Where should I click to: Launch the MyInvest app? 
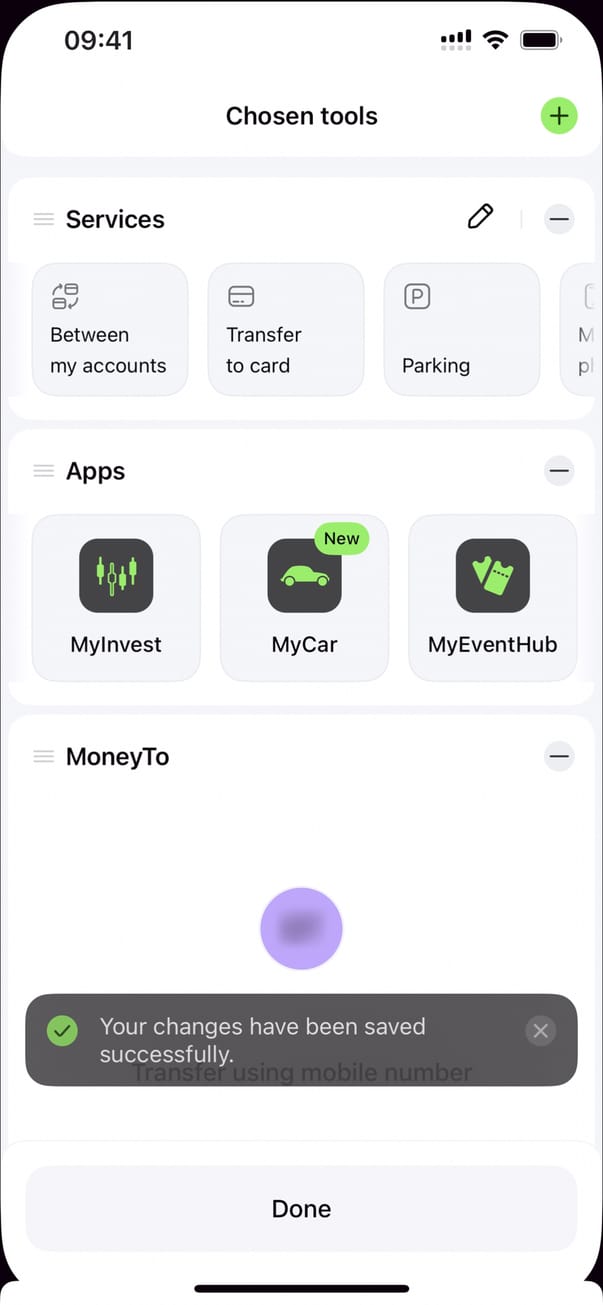116,597
